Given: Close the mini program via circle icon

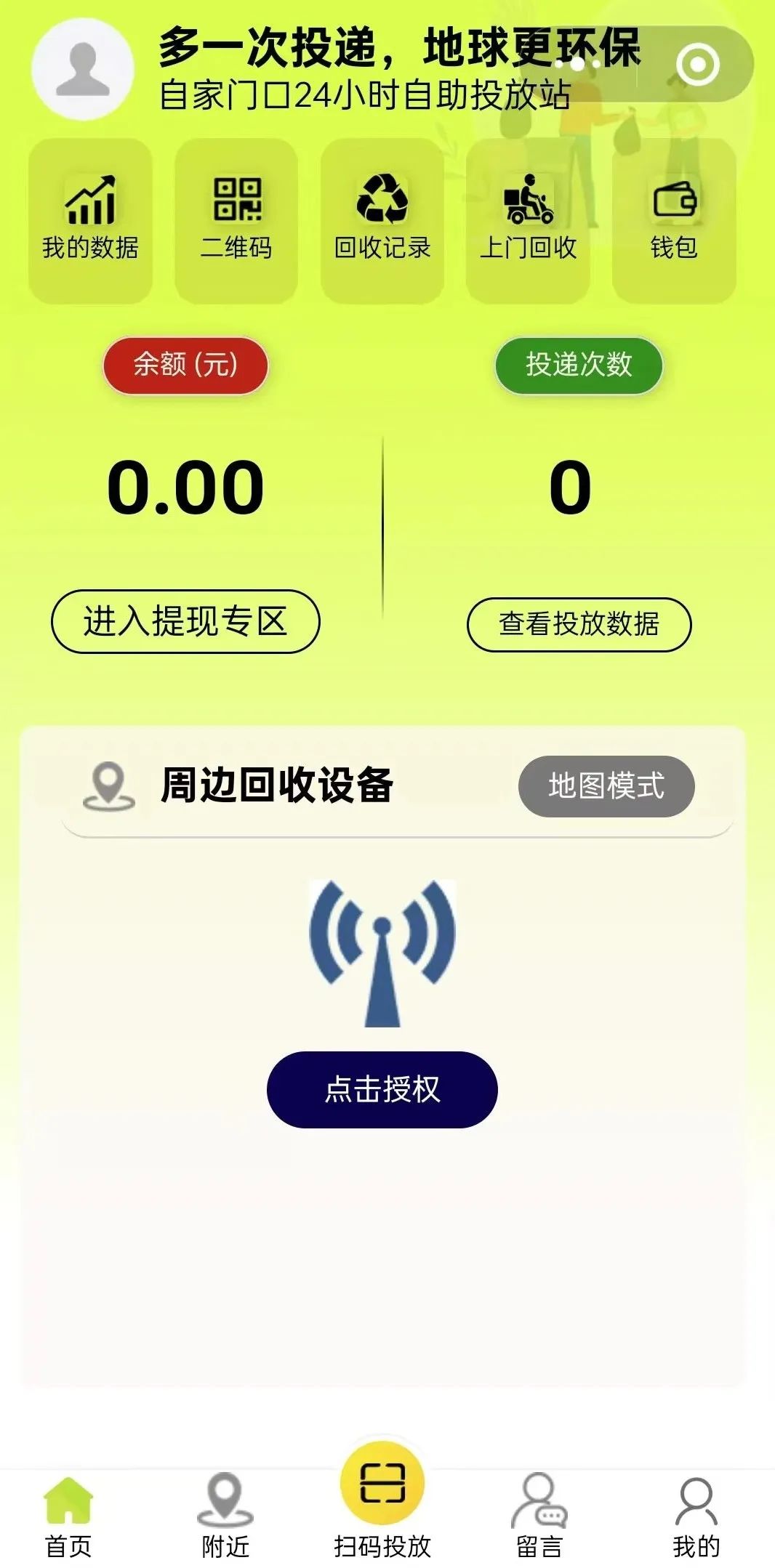Looking at the screenshot, I should (697, 65).
